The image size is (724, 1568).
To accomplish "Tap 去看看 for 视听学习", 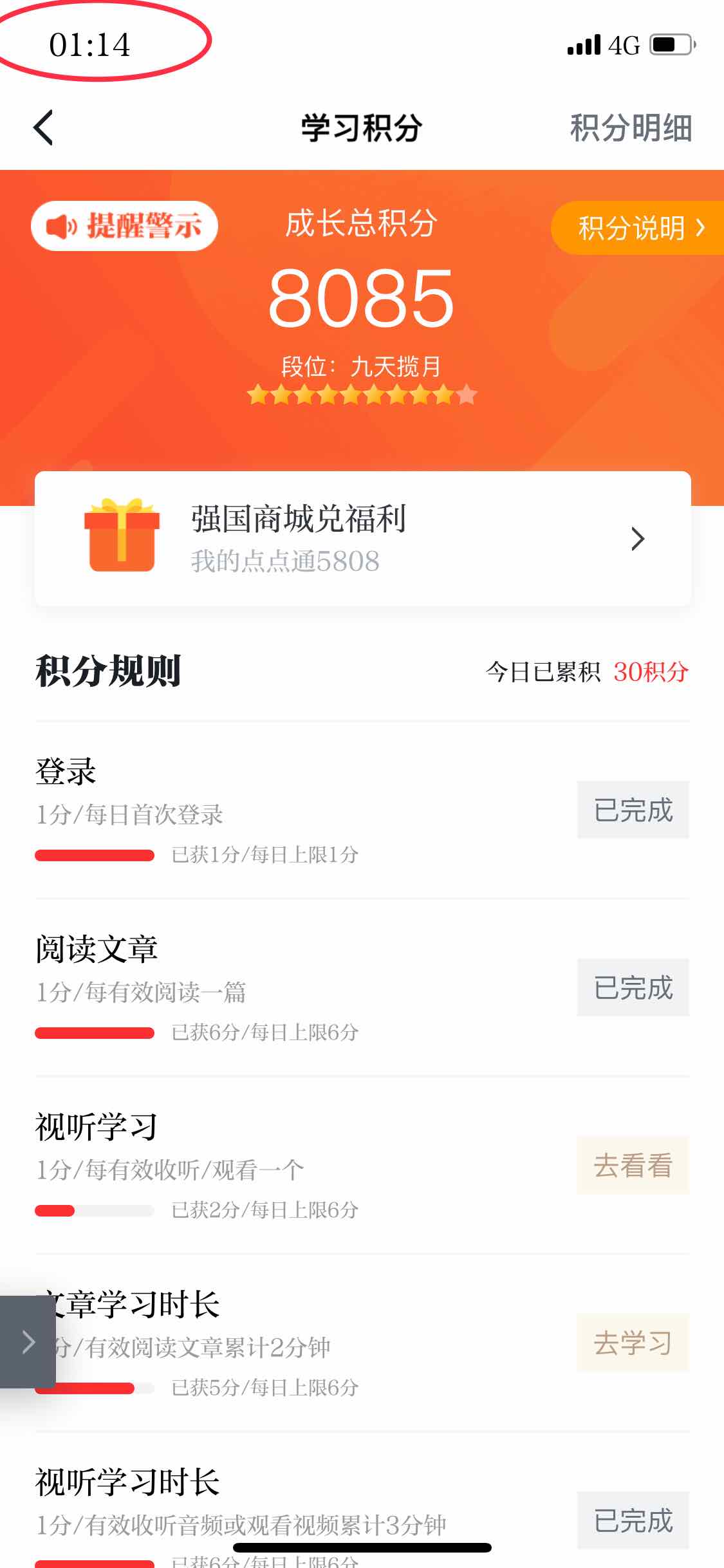I will click(x=633, y=1166).
